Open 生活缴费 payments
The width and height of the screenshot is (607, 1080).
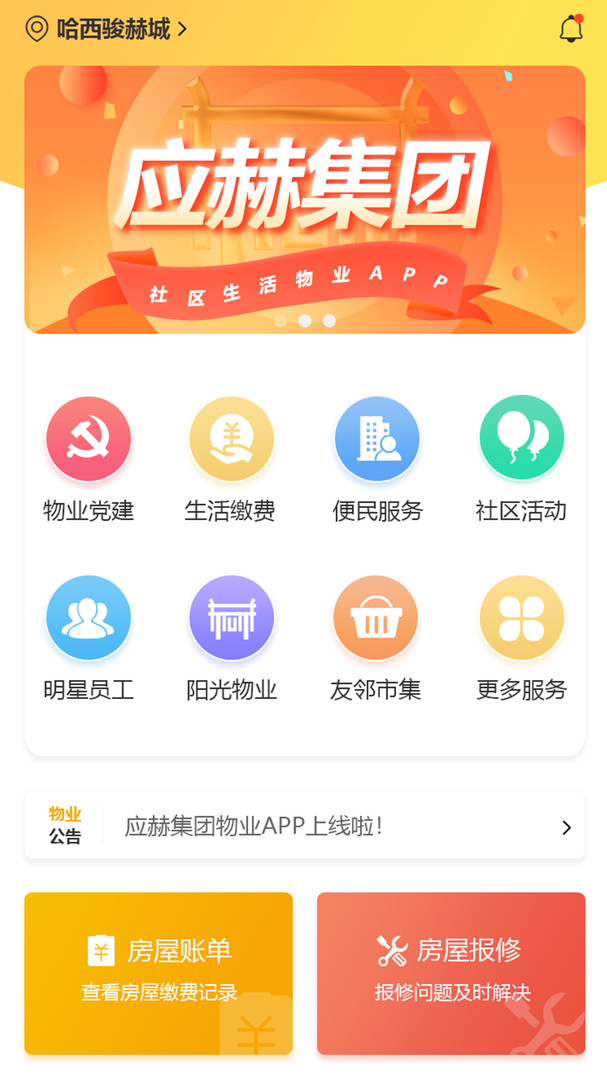231,440
